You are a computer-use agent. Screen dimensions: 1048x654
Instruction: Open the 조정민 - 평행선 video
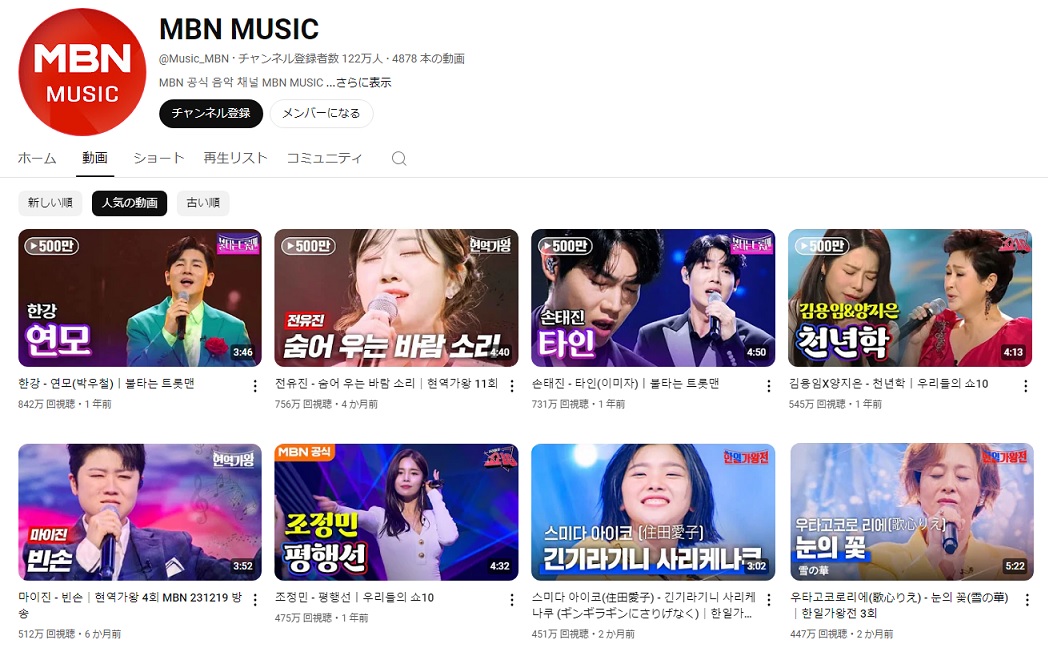[396, 512]
